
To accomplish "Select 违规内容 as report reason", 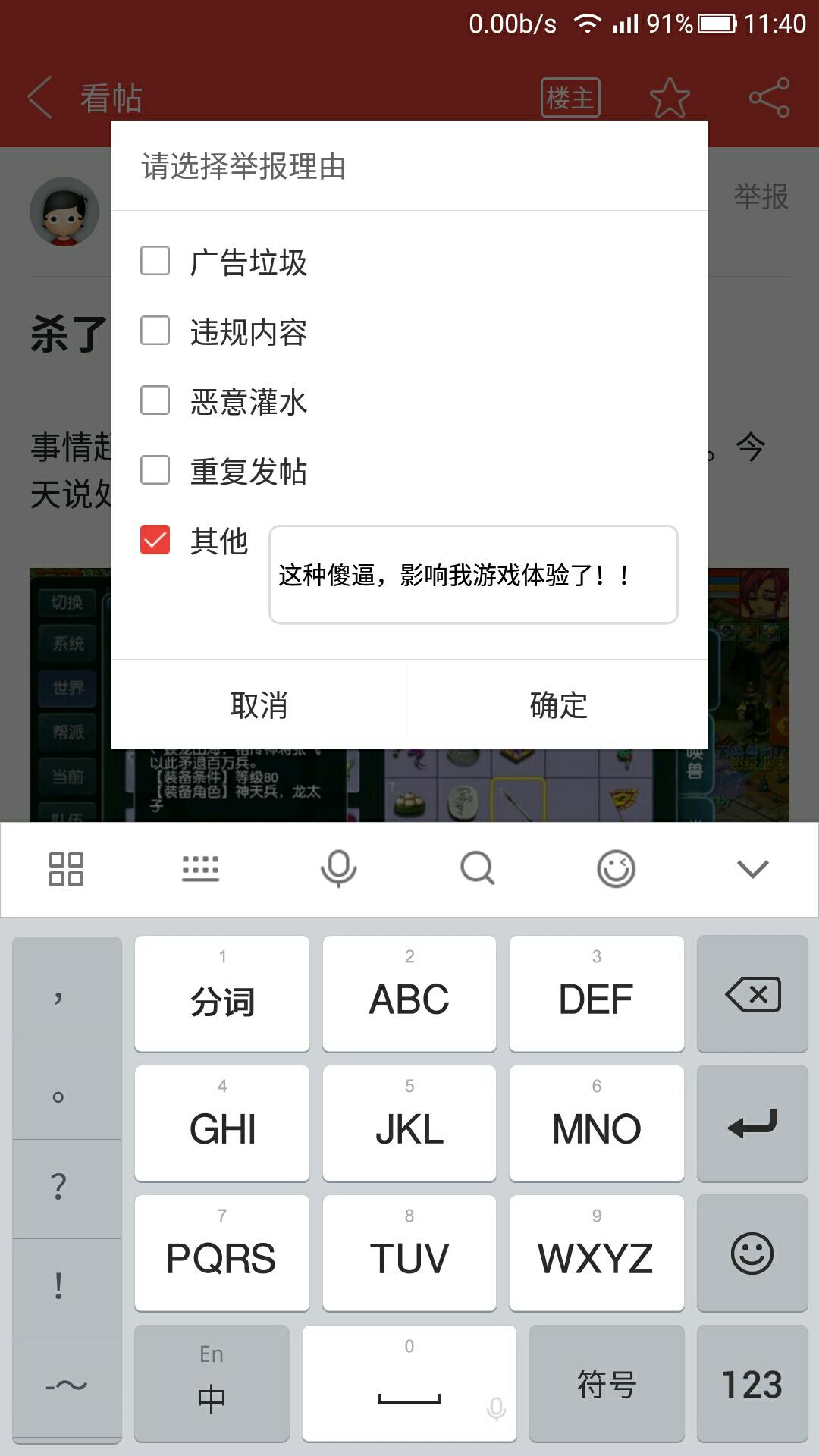I will pos(155,331).
